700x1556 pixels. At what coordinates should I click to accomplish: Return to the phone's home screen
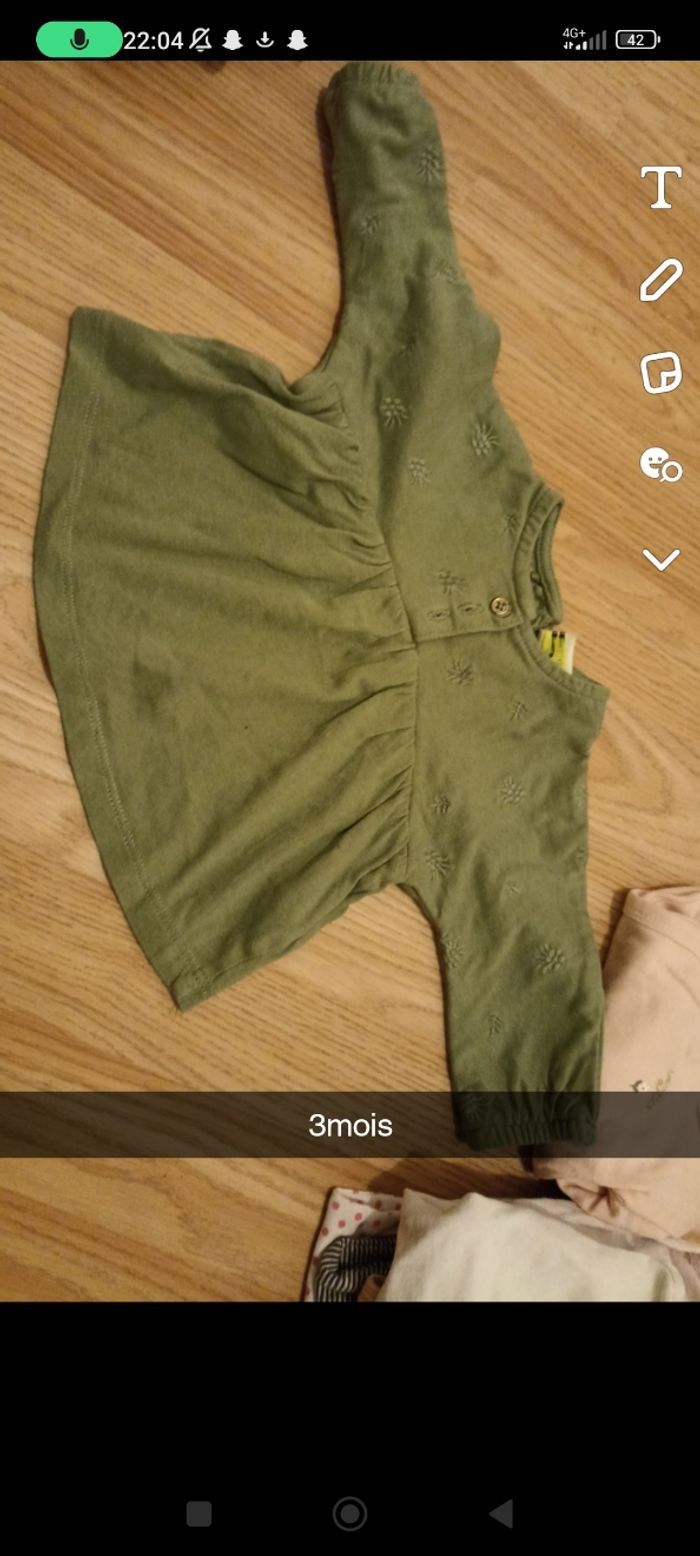(x=350, y=1513)
